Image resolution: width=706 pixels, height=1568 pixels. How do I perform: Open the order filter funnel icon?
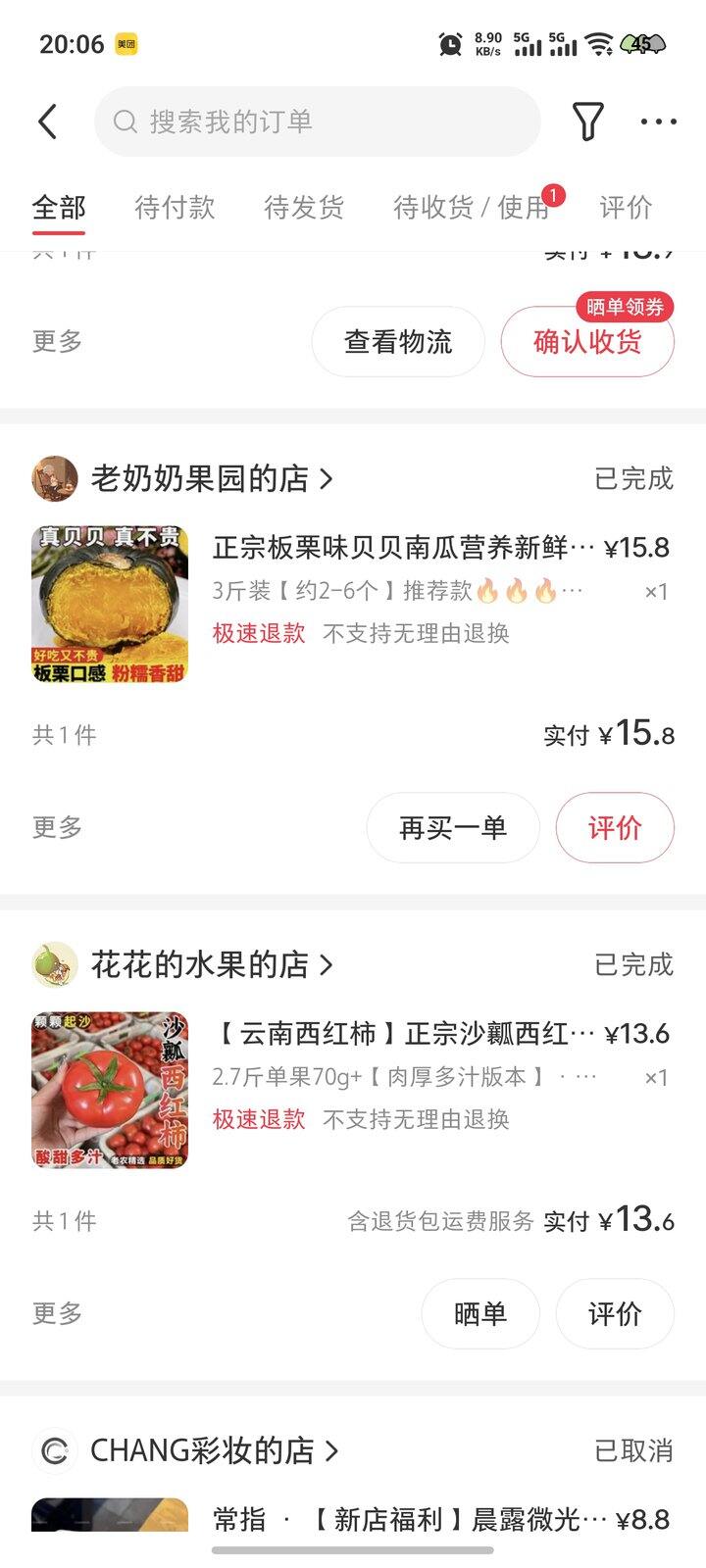pyautogui.click(x=587, y=122)
